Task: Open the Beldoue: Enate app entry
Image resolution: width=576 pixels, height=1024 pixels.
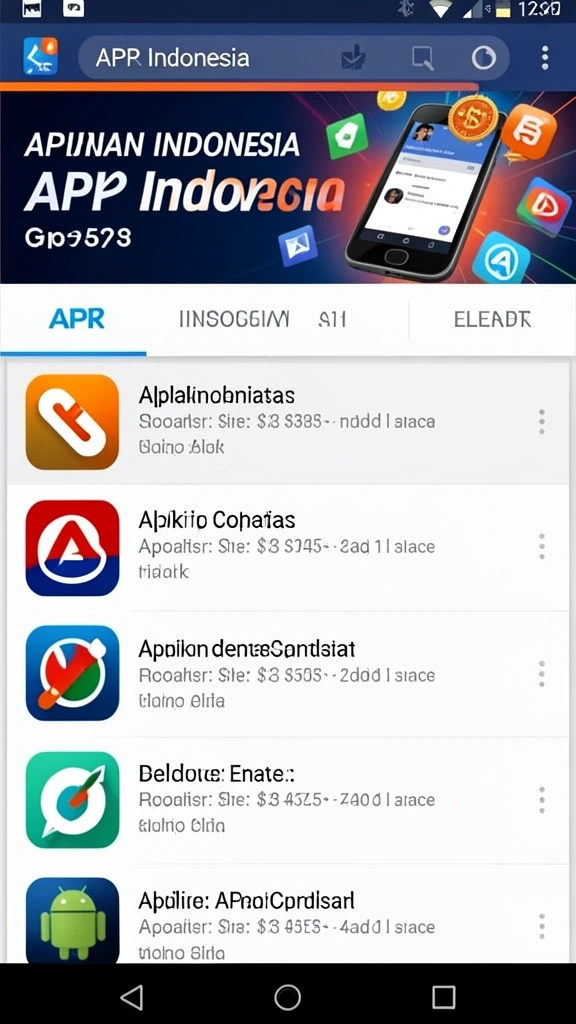Action: coord(288,799)
